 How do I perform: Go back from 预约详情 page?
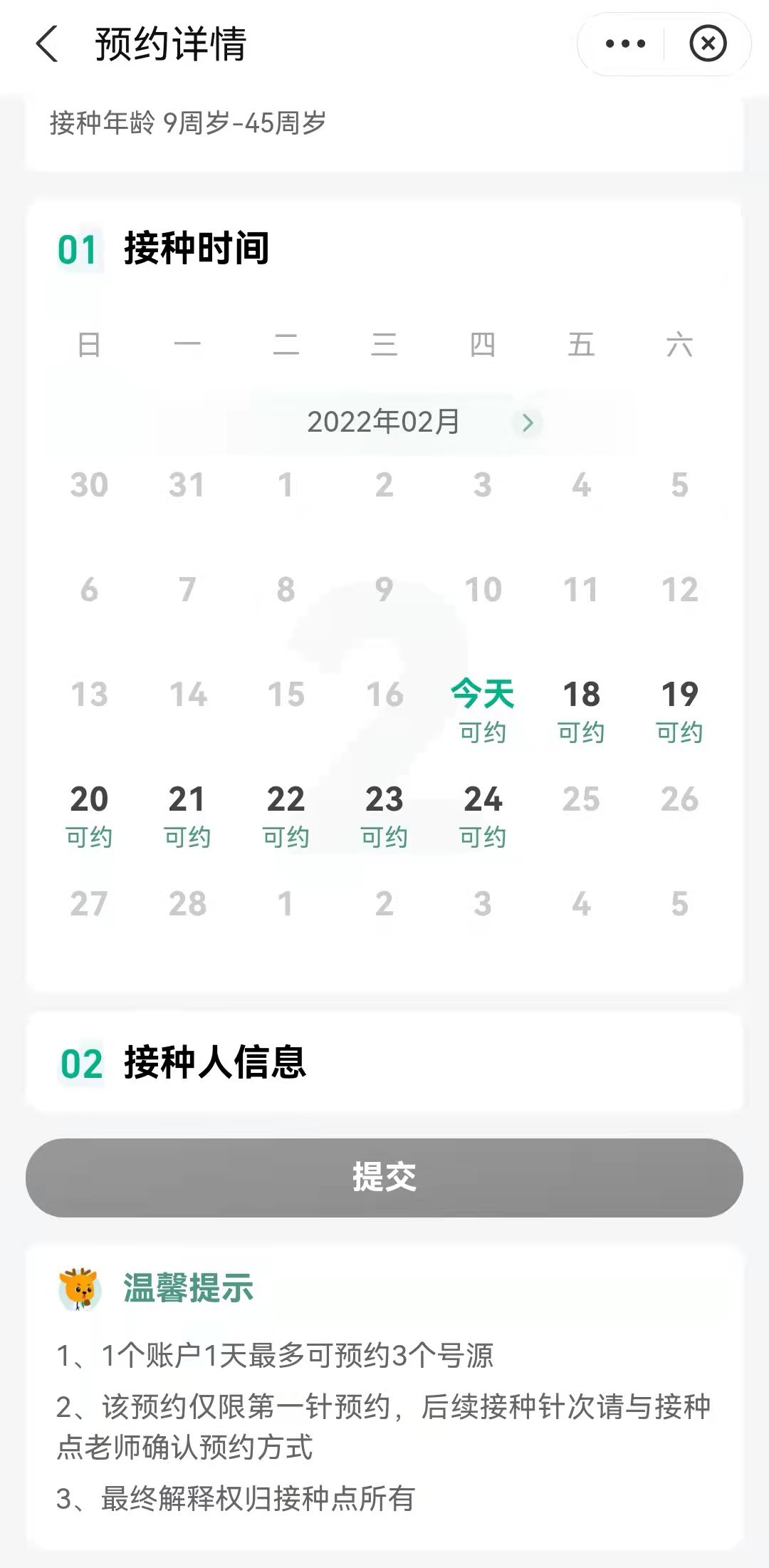click(x=47, y=43)
